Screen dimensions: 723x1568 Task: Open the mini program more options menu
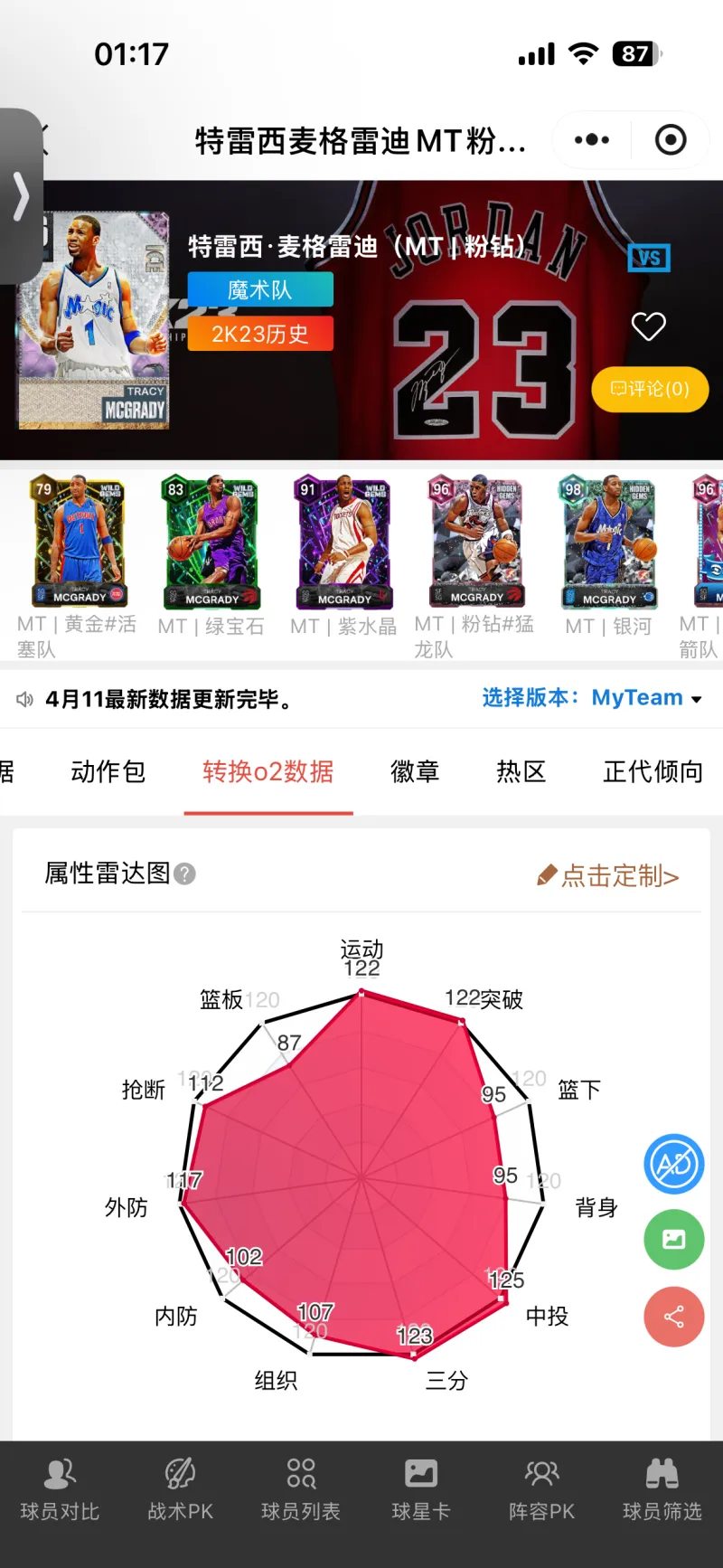click(x=592, y=140)
